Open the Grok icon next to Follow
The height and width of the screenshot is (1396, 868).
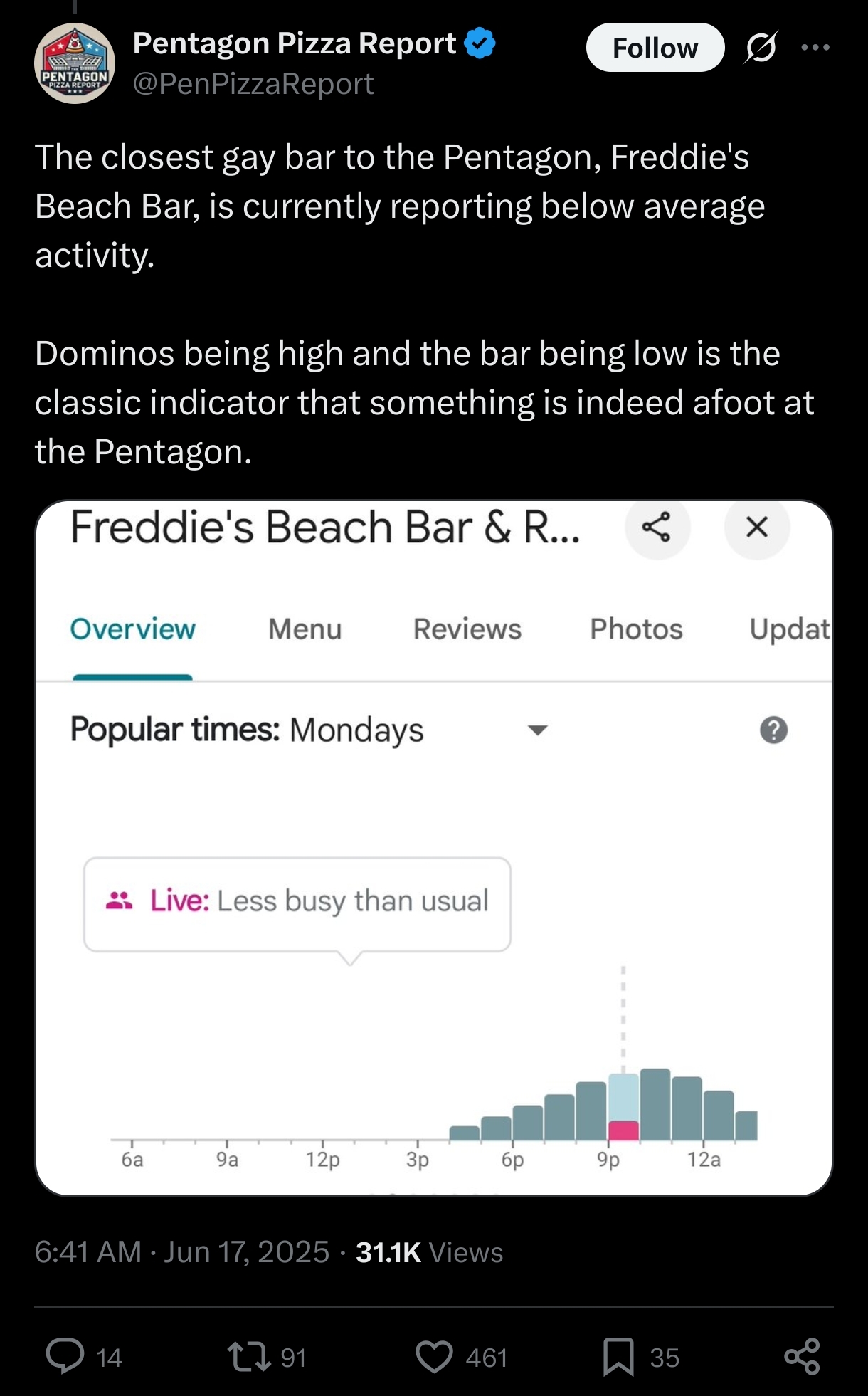click(761, 48)
